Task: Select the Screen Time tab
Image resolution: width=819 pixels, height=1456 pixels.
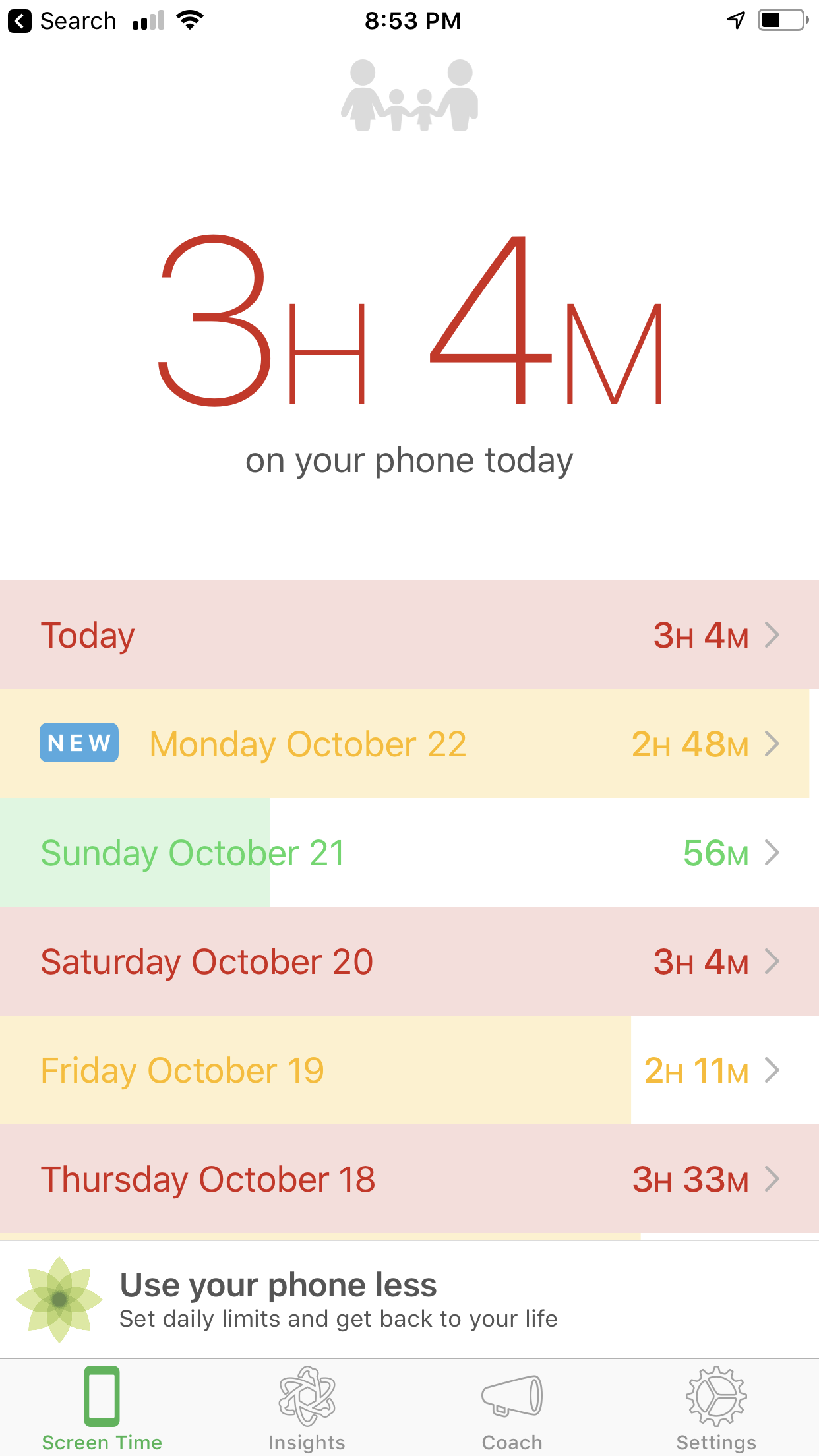Action: (x=102, y=1409)
